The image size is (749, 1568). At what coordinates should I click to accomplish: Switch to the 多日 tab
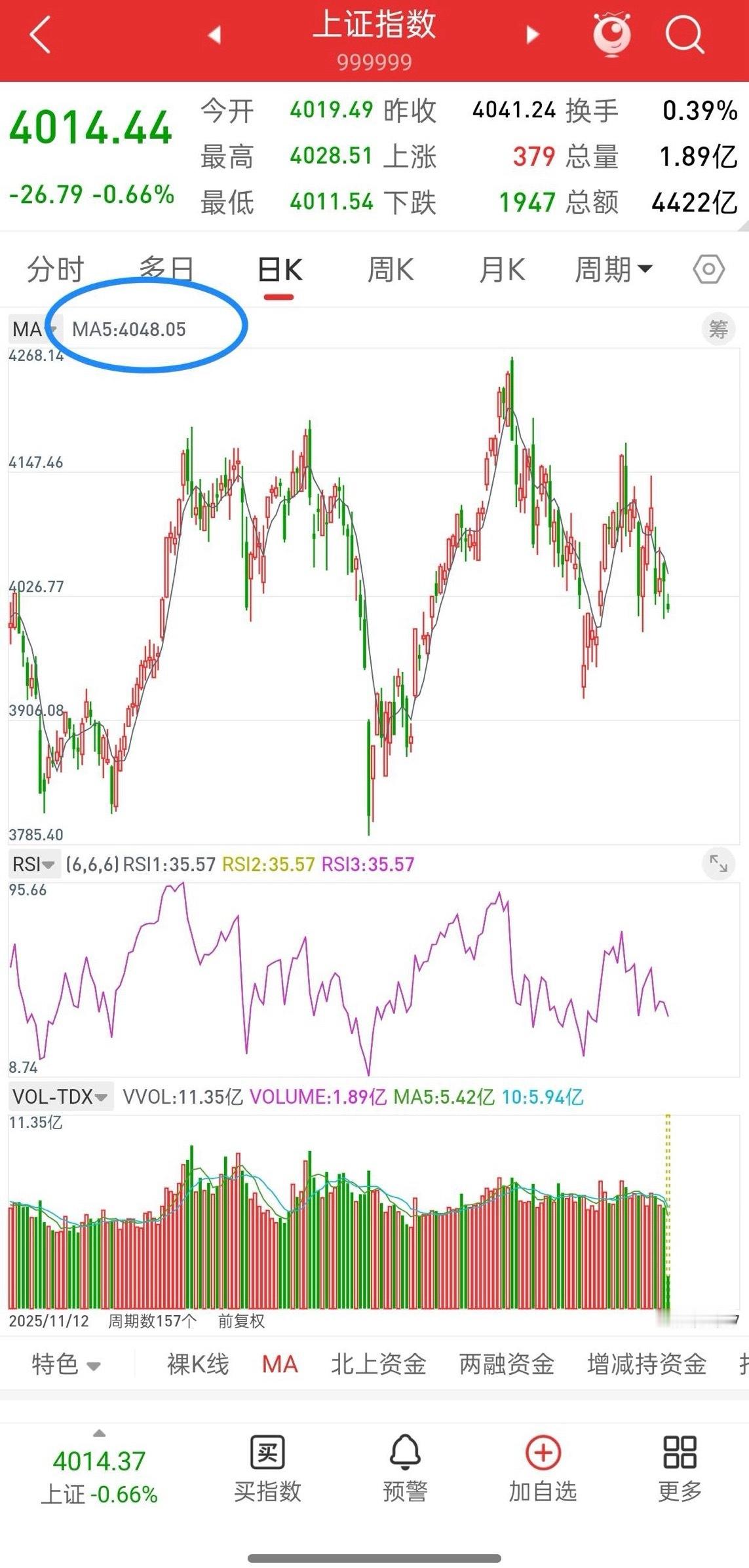[166, 269]
